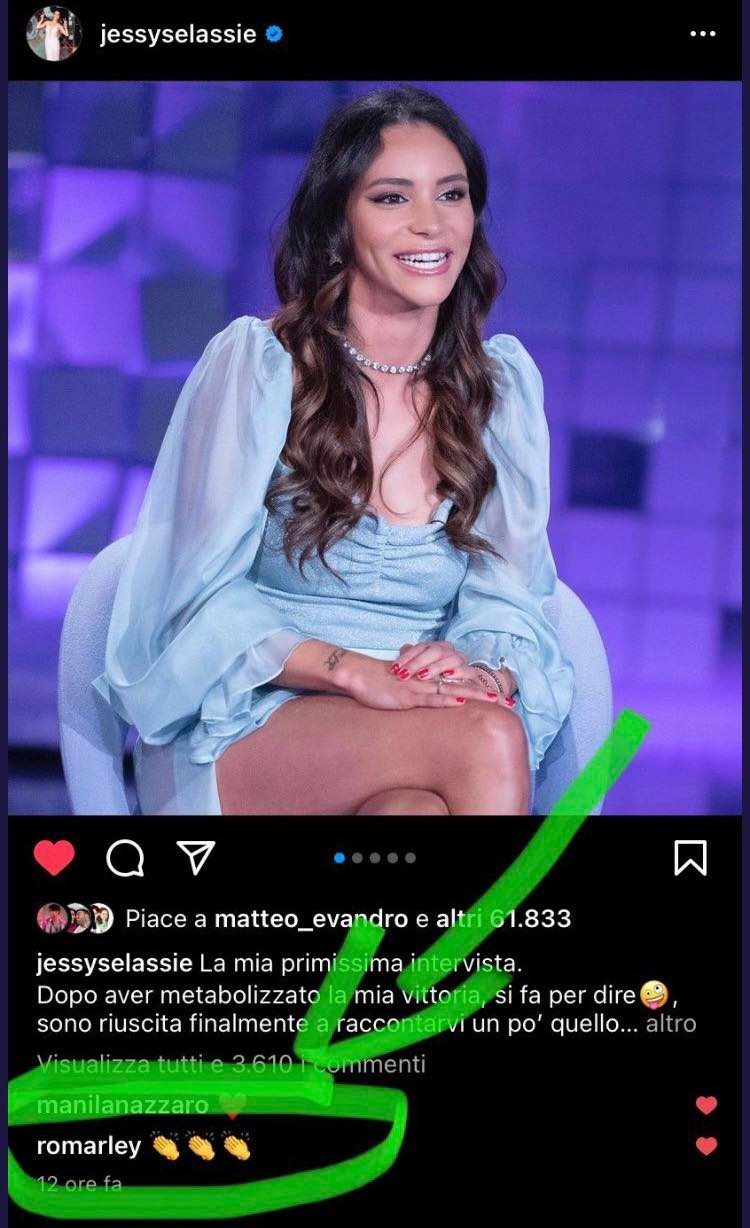
Task: Open matteo_evandro's profile from the likes line
Action: 298,918
